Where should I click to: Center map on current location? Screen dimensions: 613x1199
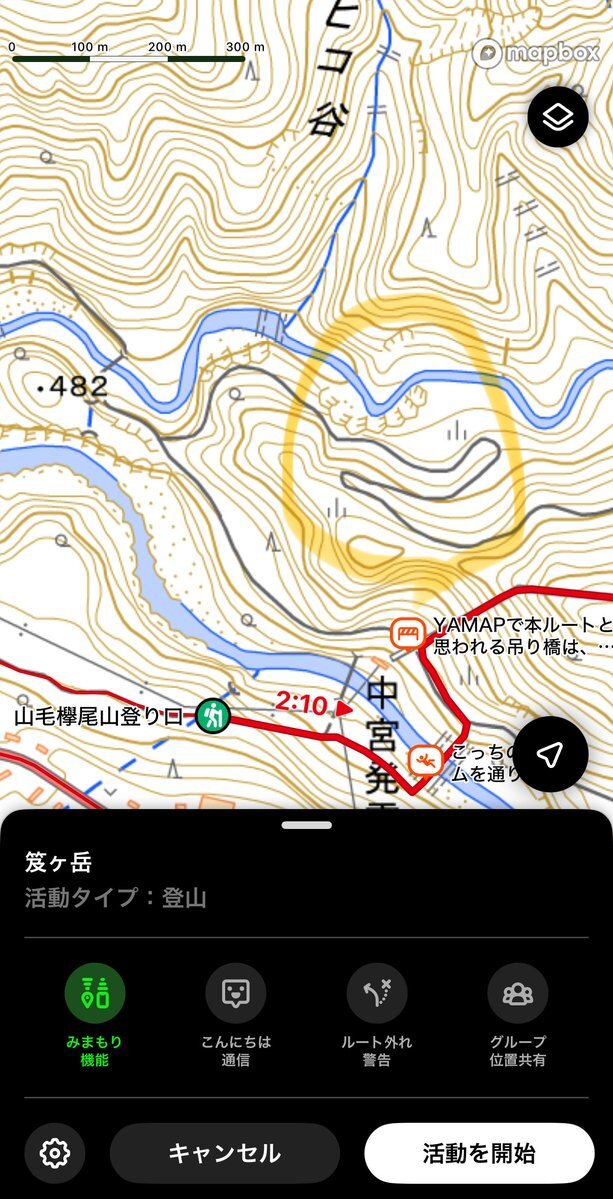(x=548, y=755)
